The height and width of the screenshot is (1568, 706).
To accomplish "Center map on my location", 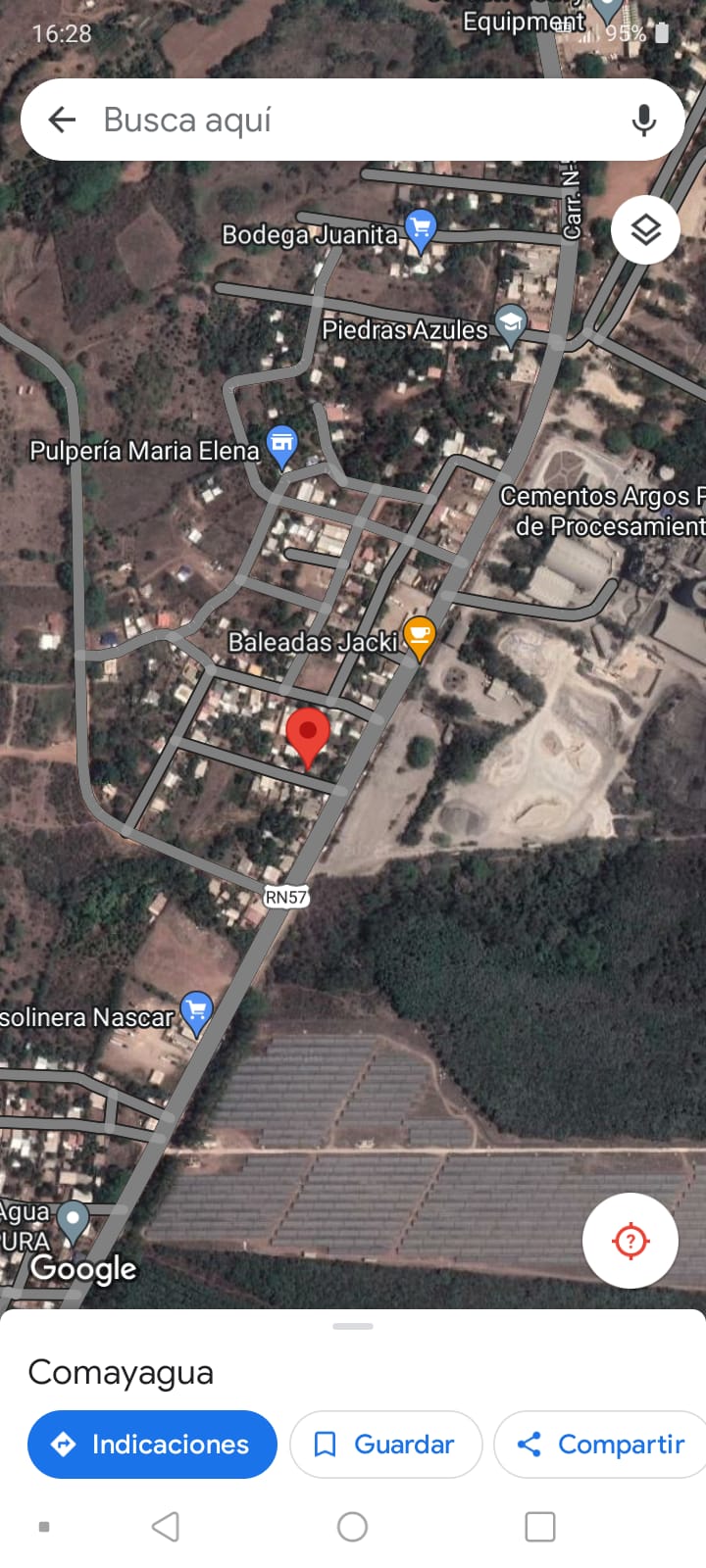I will [630, 1241].
